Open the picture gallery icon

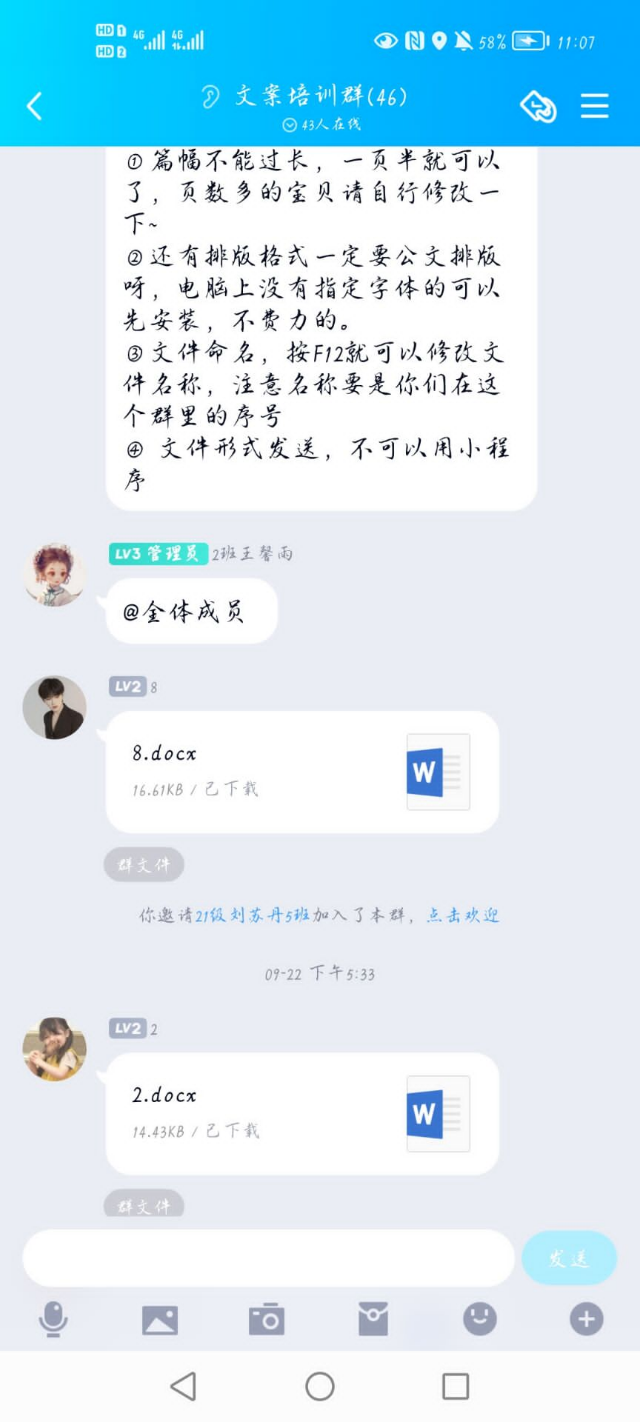tap(160, 1320)
